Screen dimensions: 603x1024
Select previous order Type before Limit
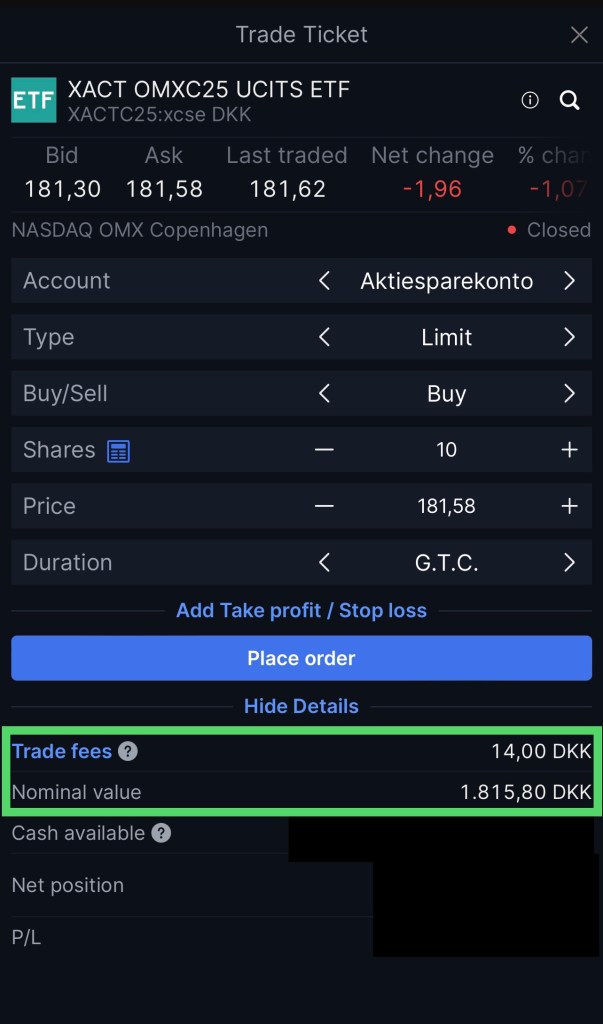tap(324, 337)
